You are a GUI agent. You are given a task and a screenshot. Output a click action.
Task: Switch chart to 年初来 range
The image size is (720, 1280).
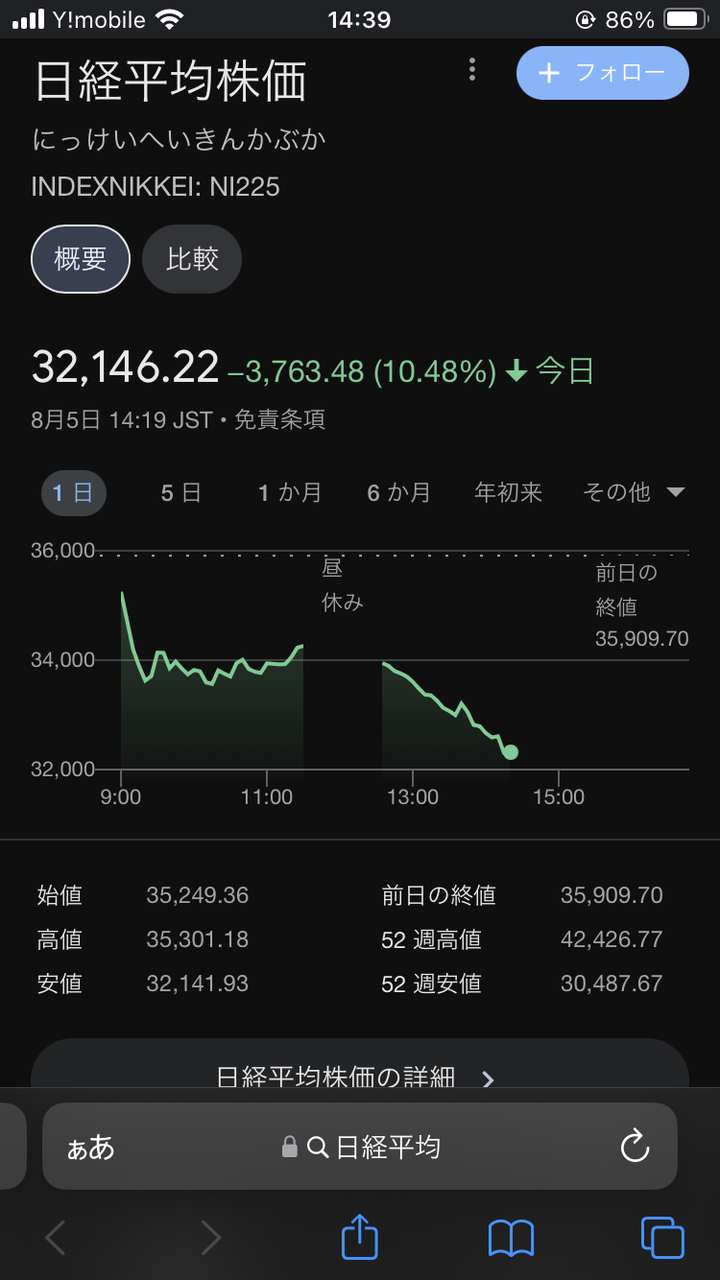508,493
